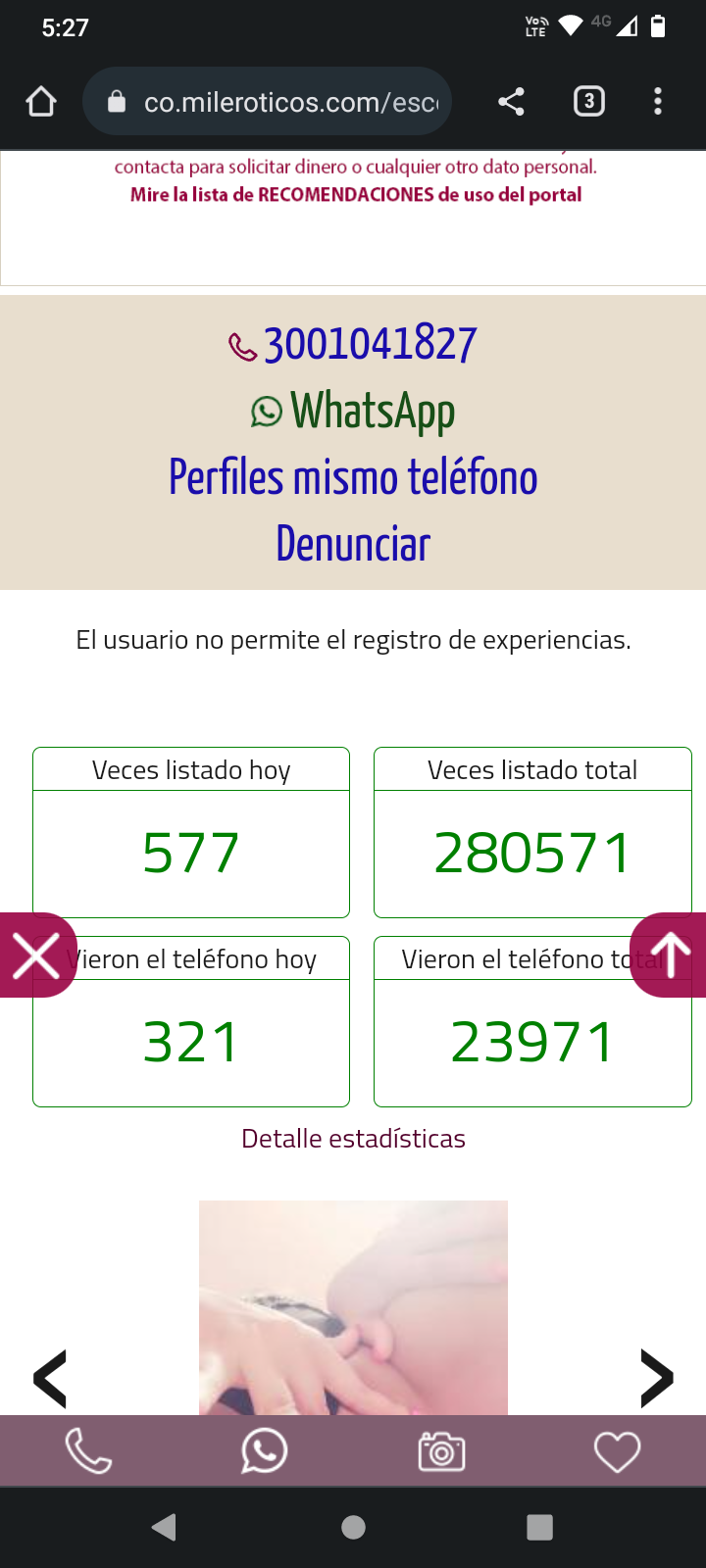Viewport: 706px width, 1568px height.
Task: Show next photo with right arrow
Action: pos(656,1379)
